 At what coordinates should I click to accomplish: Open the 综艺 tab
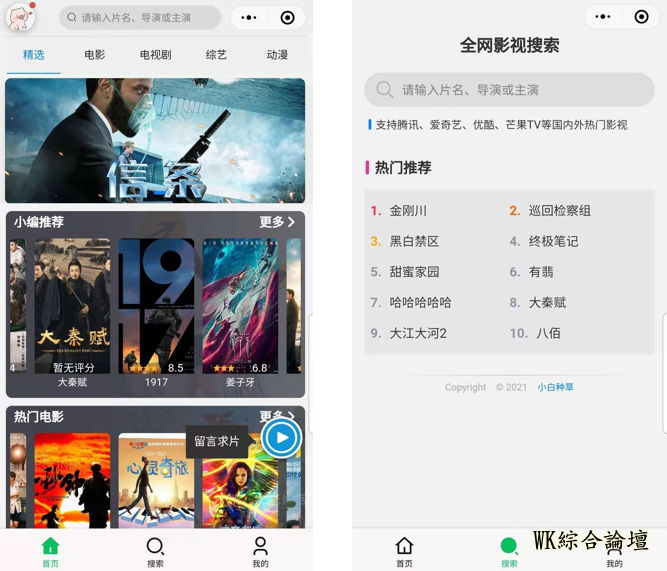coord(216,55)
